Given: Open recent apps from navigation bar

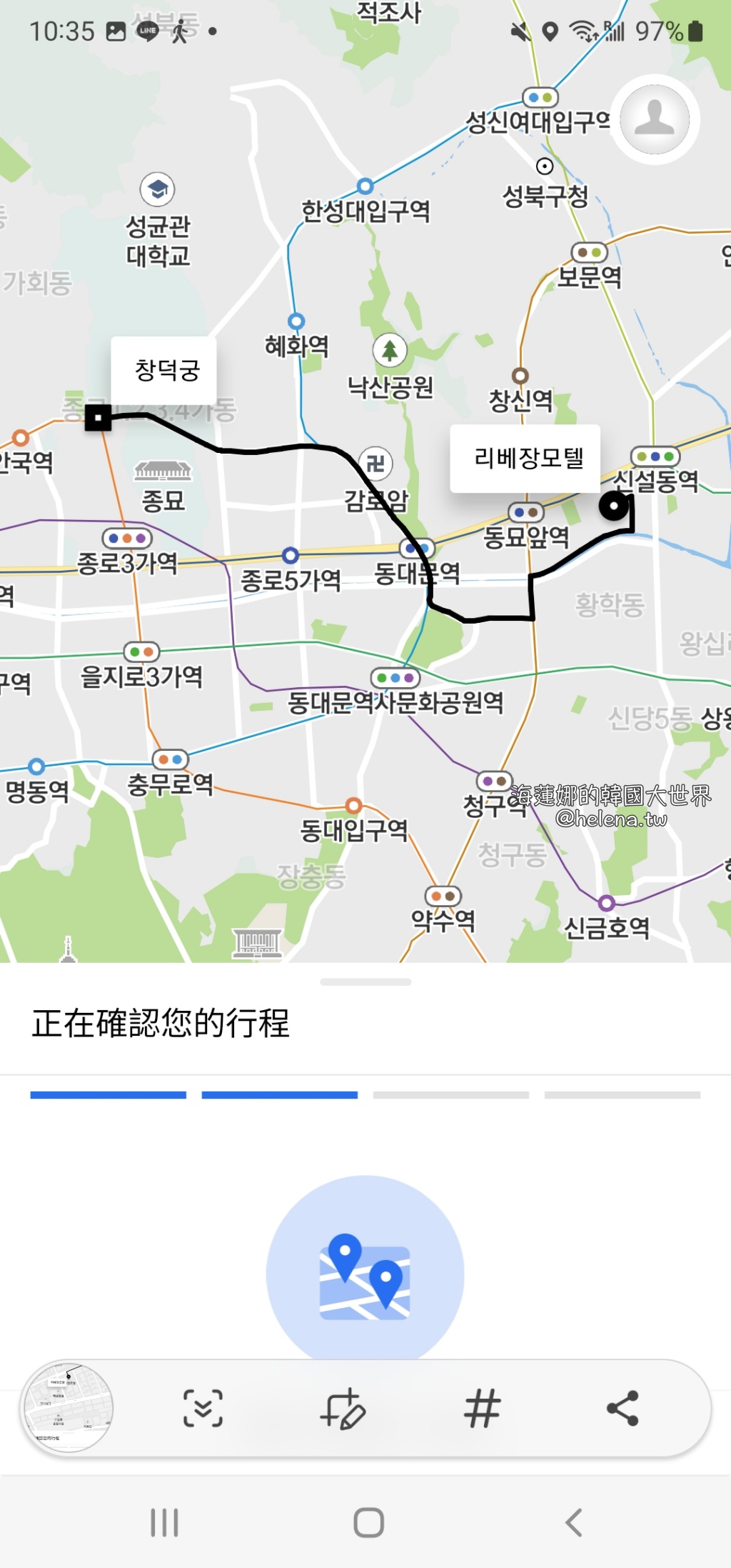Looking at the screenshot, I should [x=164, y=1522].
